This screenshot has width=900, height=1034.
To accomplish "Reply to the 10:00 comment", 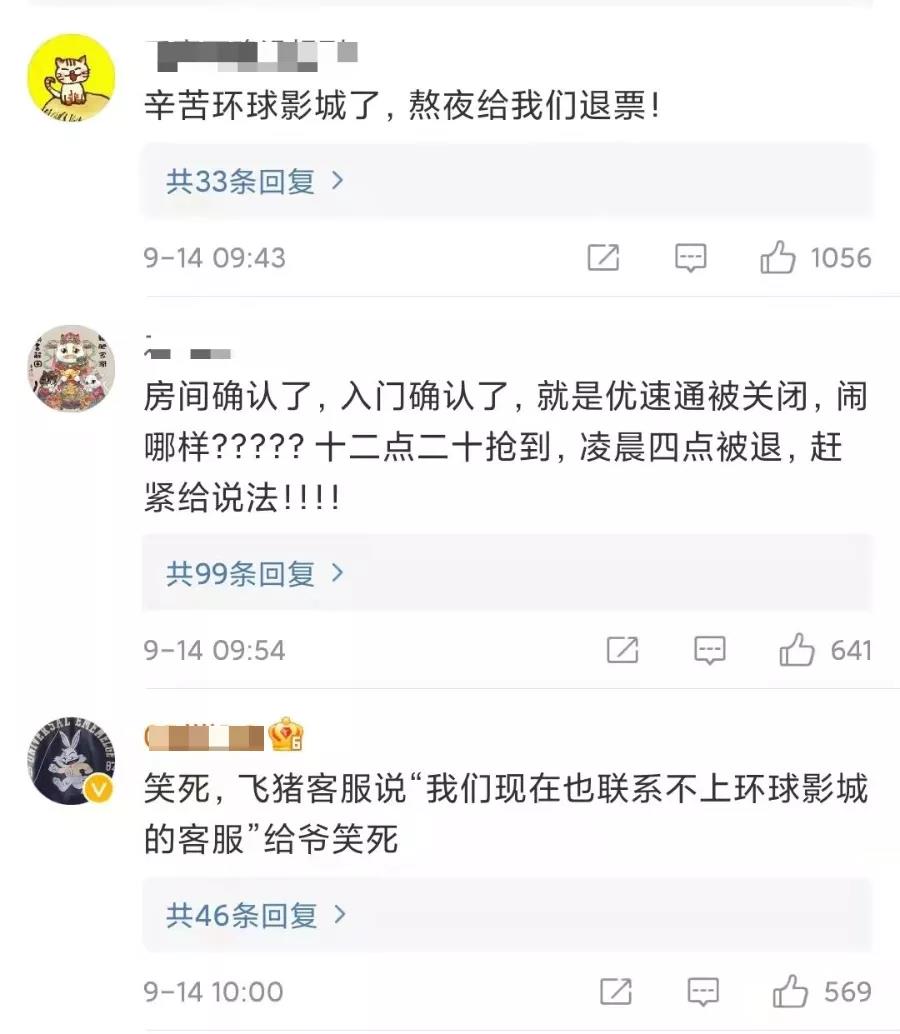I will 703,992.
